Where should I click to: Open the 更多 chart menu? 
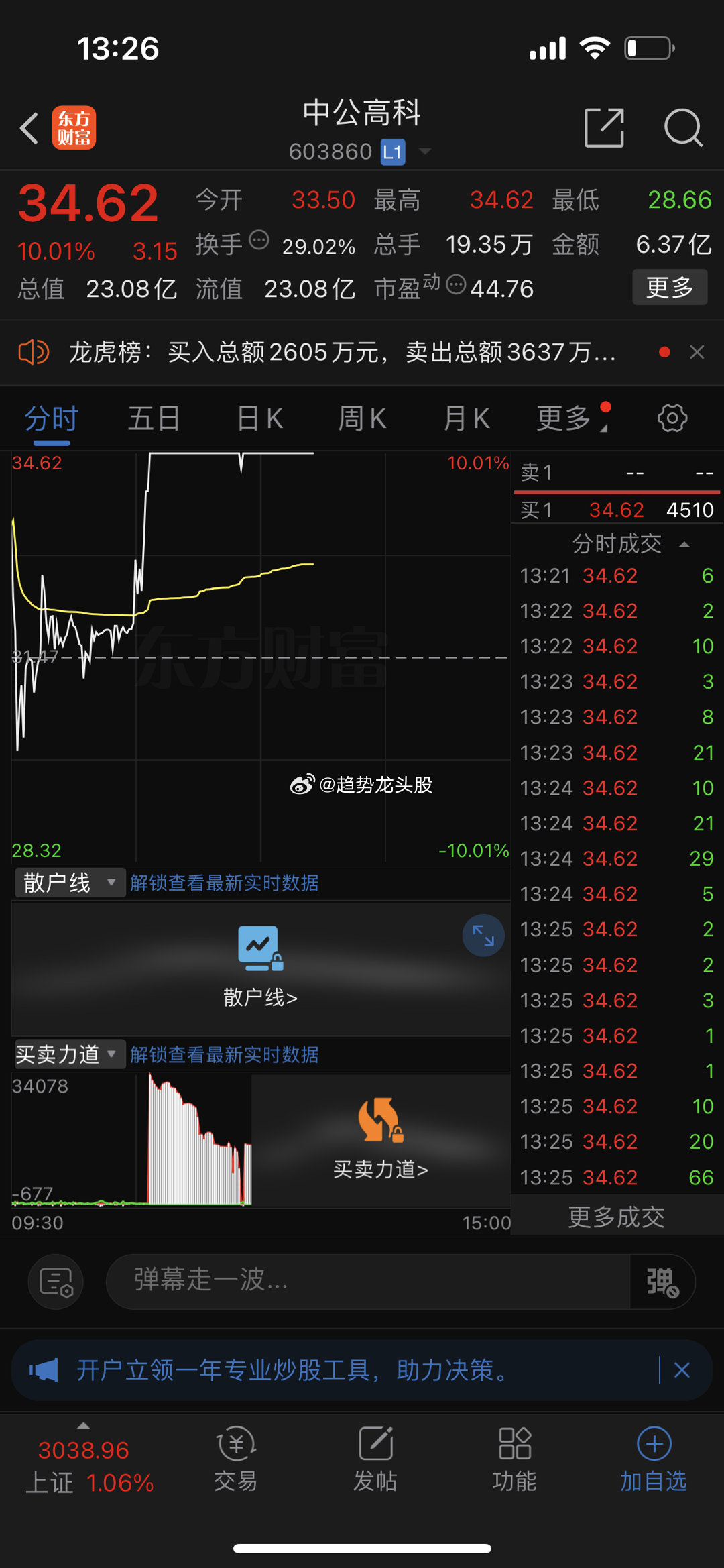[563, 418]
